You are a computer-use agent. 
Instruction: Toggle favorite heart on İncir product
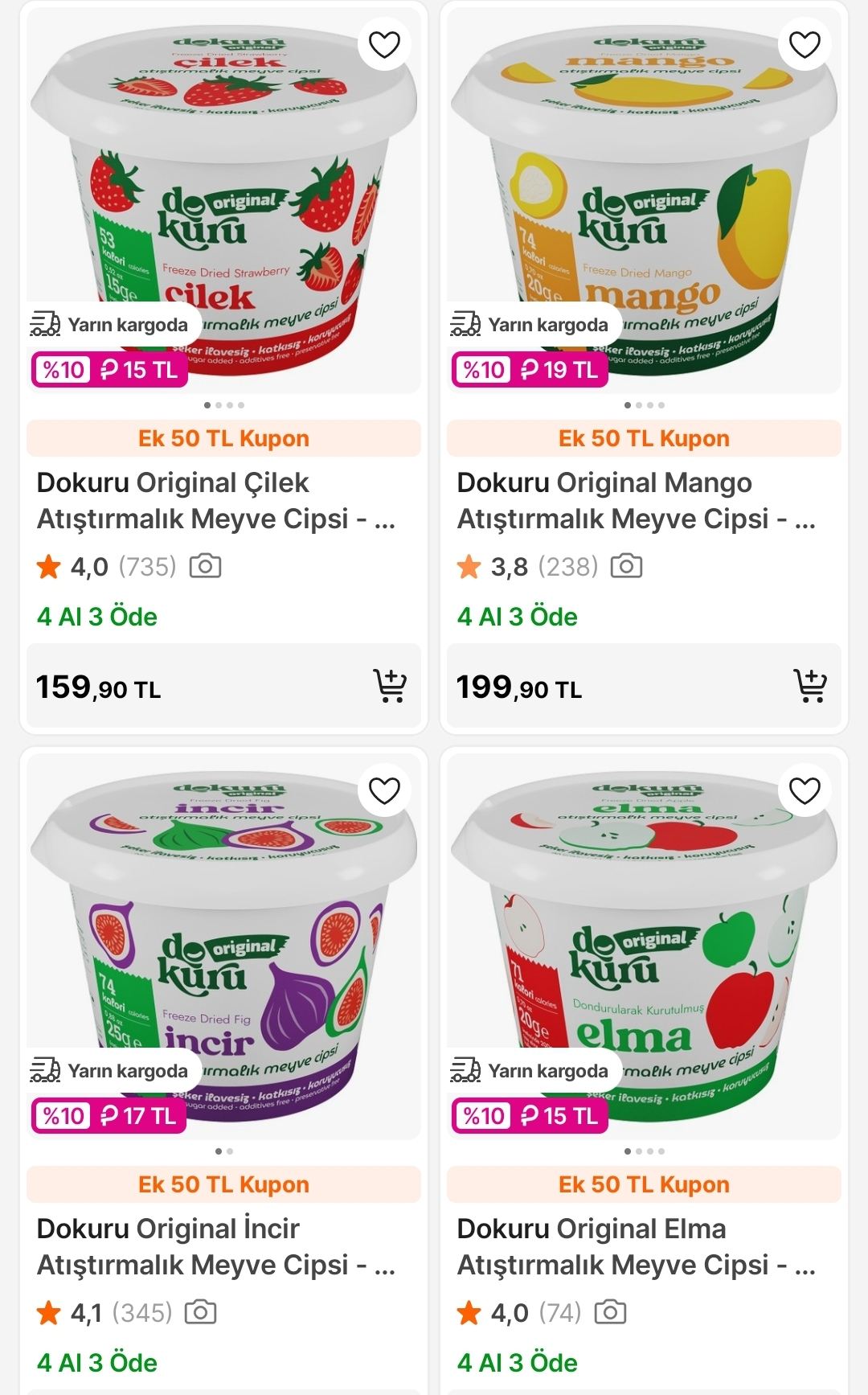pyautogui.click(x=386, y=789)
